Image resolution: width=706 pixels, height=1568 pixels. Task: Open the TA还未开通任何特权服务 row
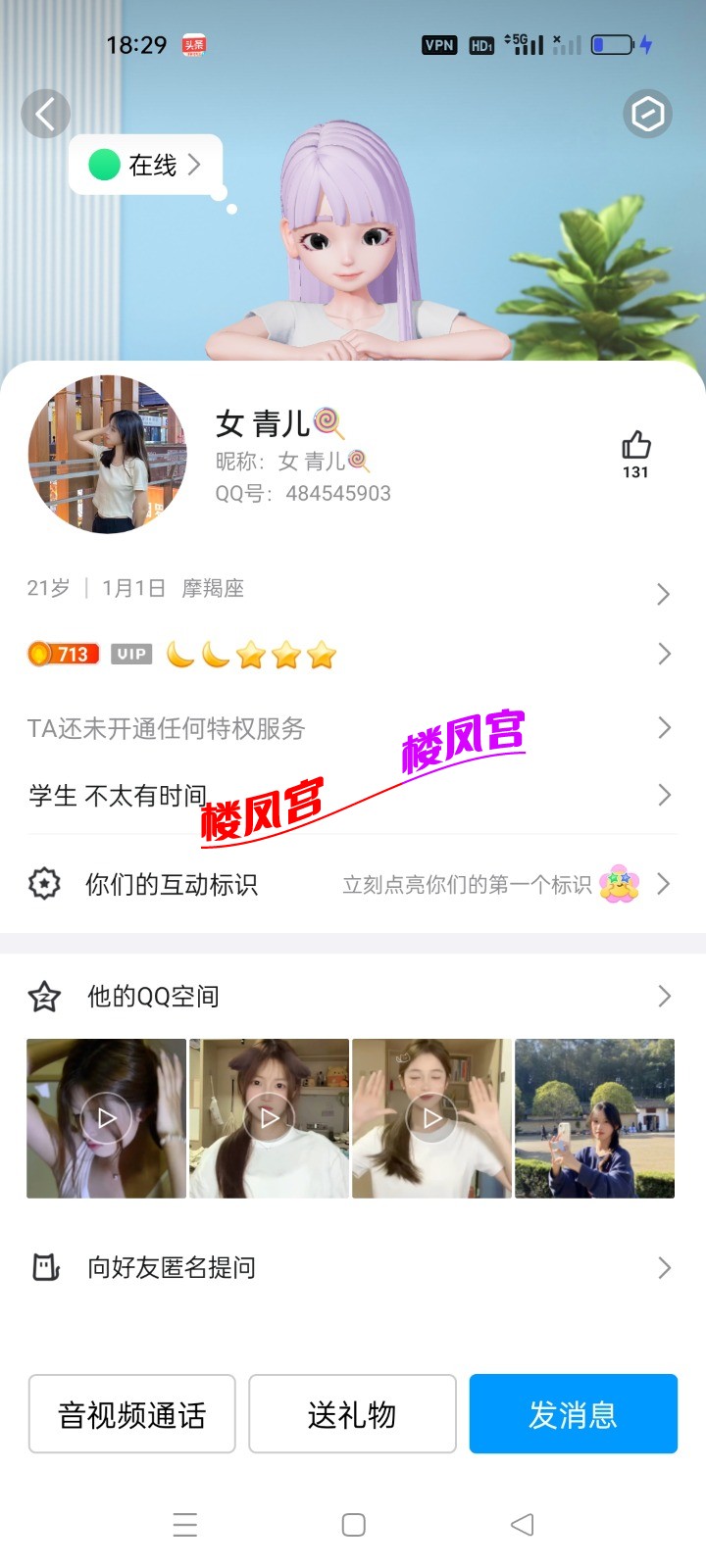click(351, 728)
